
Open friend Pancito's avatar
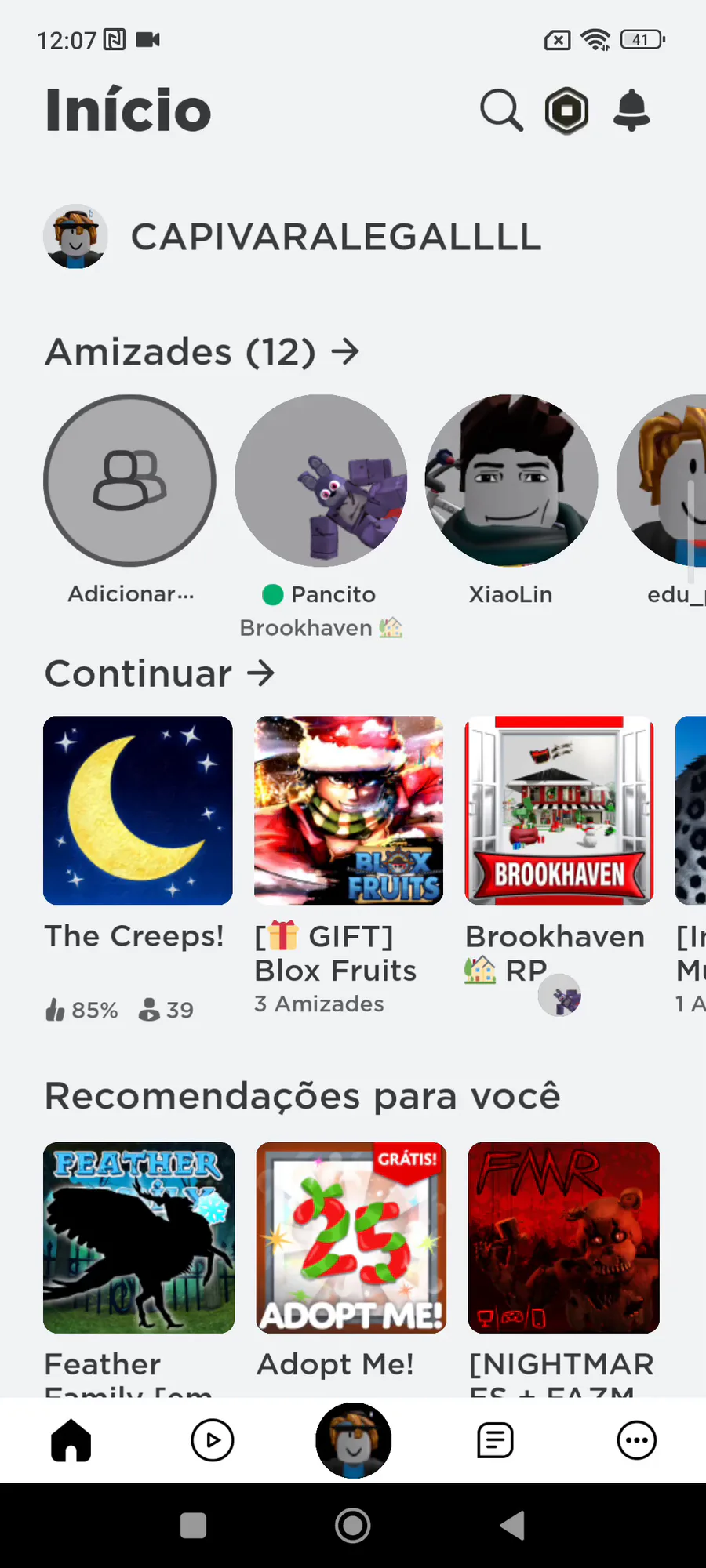pos(321,481)
